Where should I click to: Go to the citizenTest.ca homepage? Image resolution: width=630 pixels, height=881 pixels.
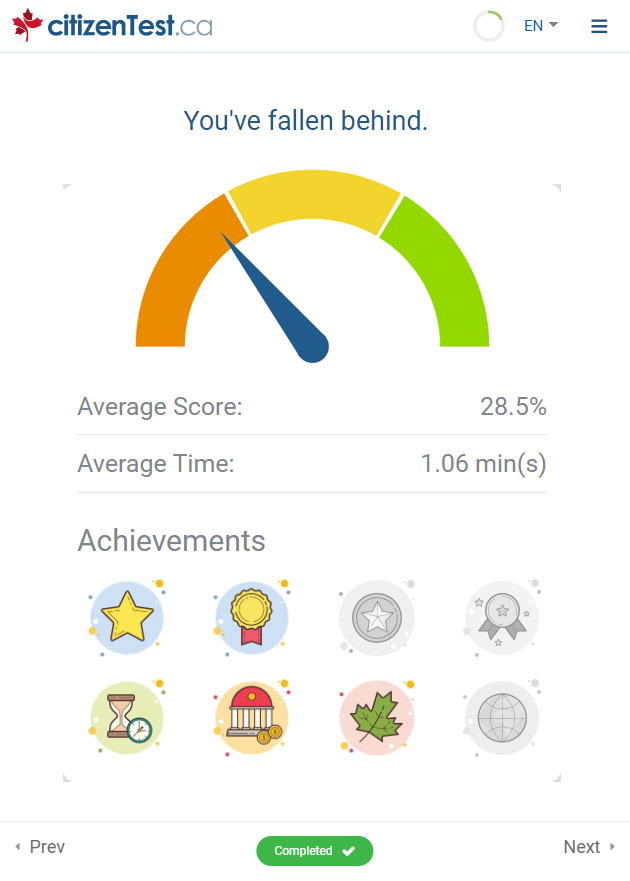112,26
